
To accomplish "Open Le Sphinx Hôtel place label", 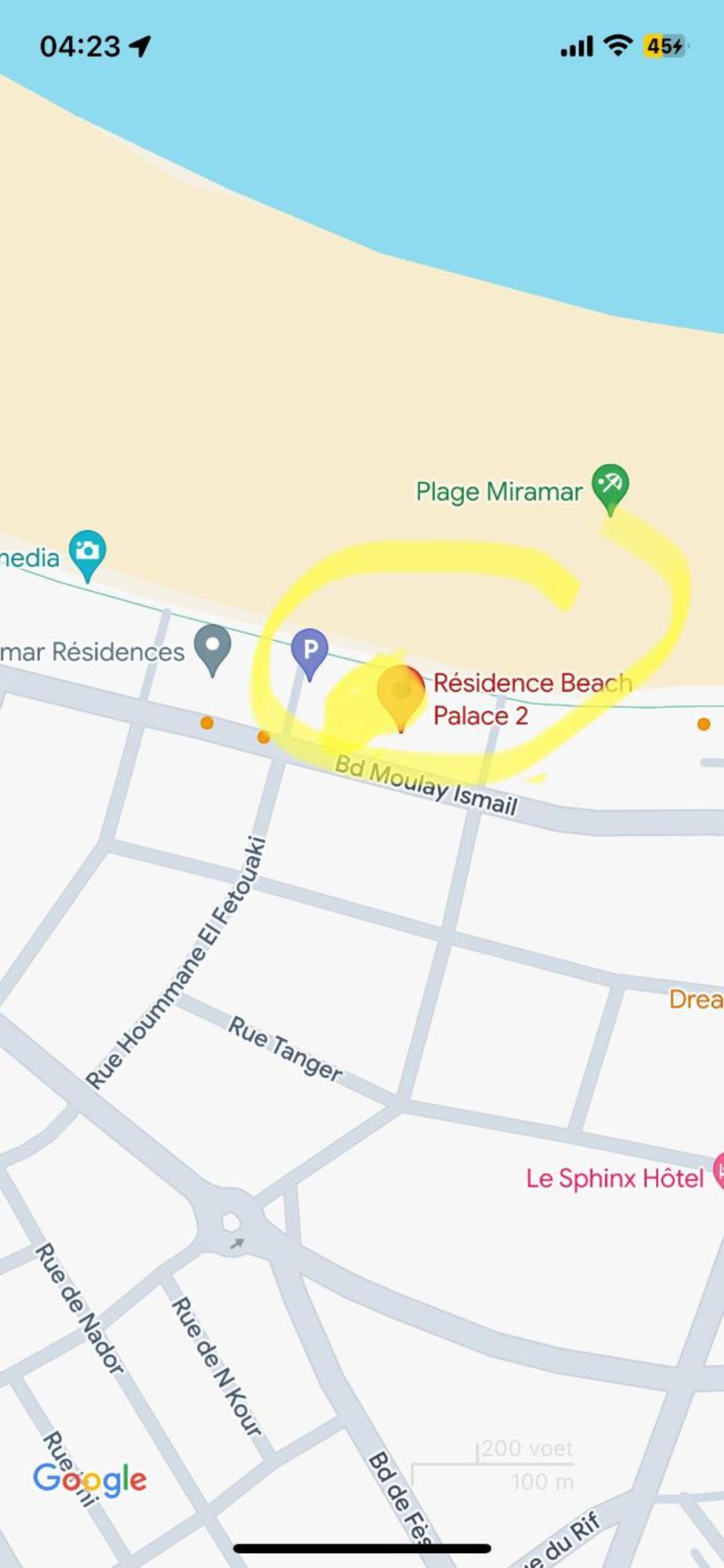I will pyautogui.click(x=614, y=1178).
